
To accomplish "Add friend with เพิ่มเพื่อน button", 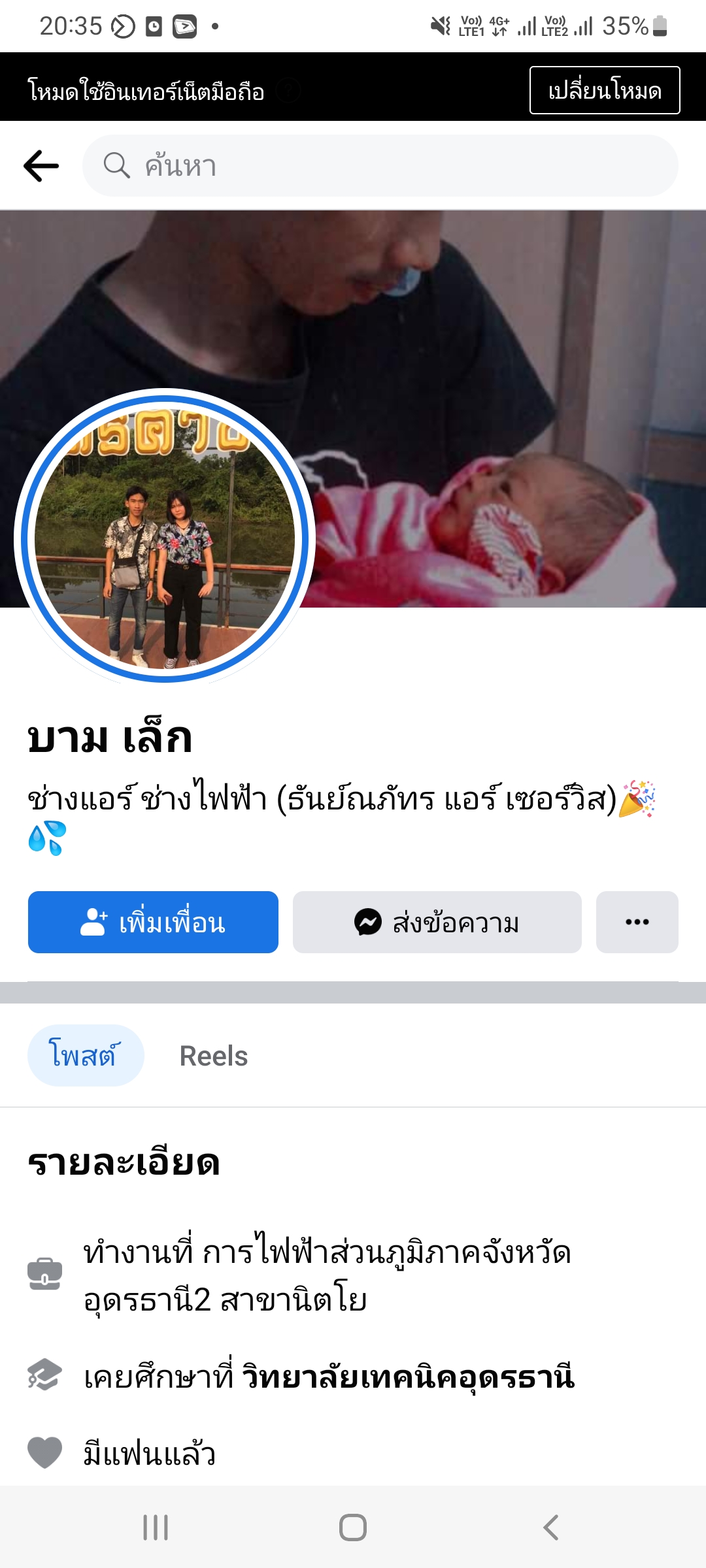I will 153,922.
